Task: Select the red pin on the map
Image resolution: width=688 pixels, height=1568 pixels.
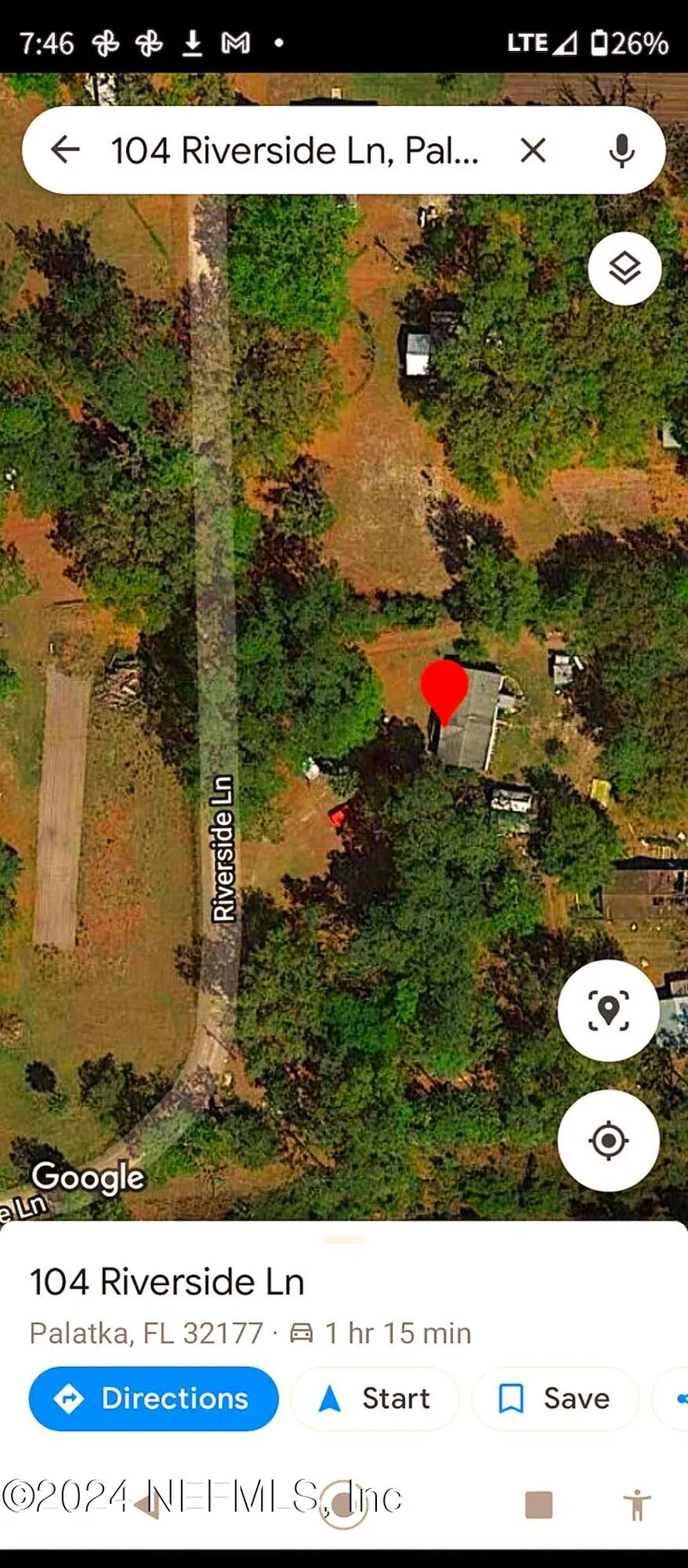Action: pyautogui.click(x=444, y=688)
